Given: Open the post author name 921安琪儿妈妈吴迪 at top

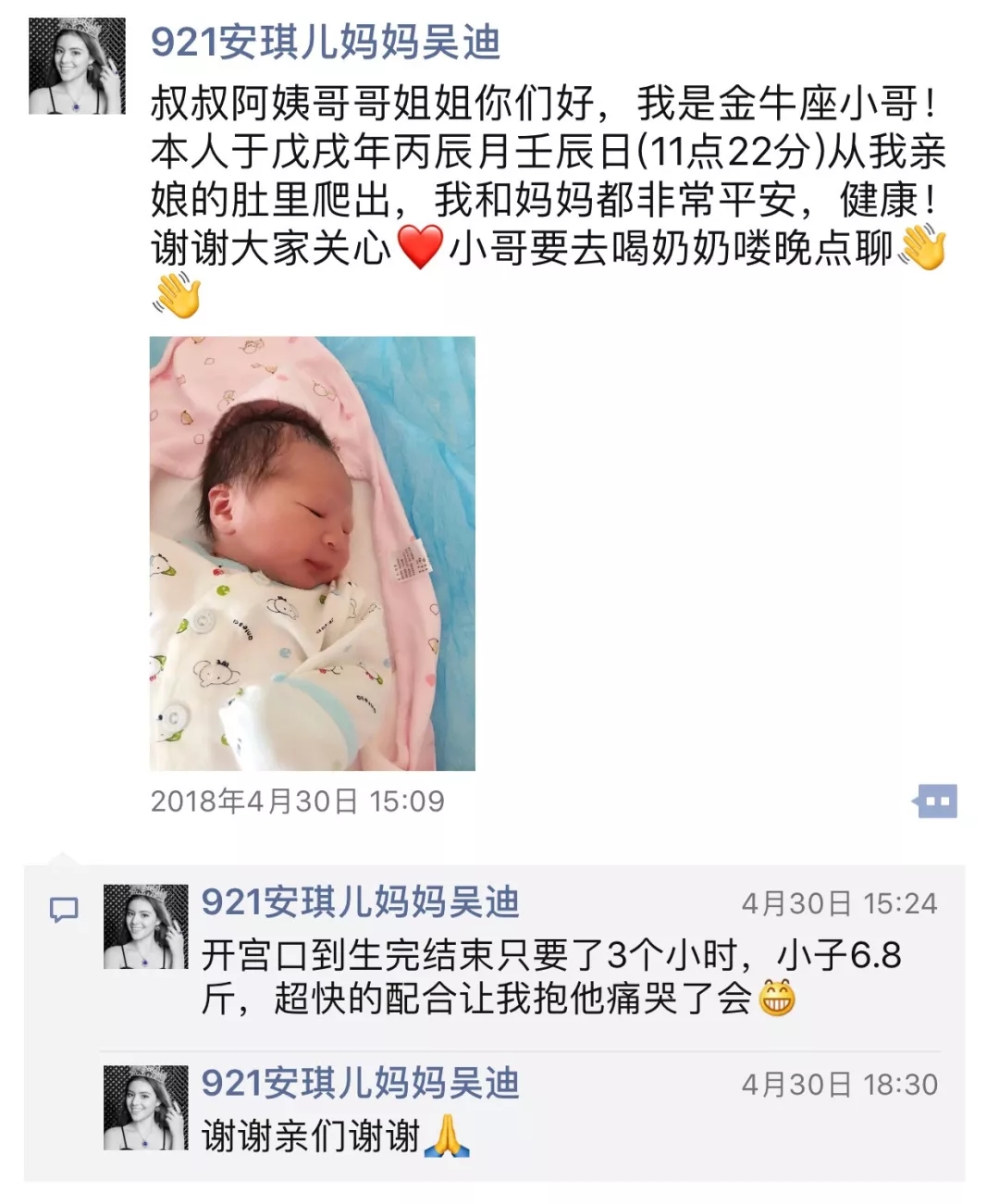Looking at the screenshot, I should (x=326, y=43).
